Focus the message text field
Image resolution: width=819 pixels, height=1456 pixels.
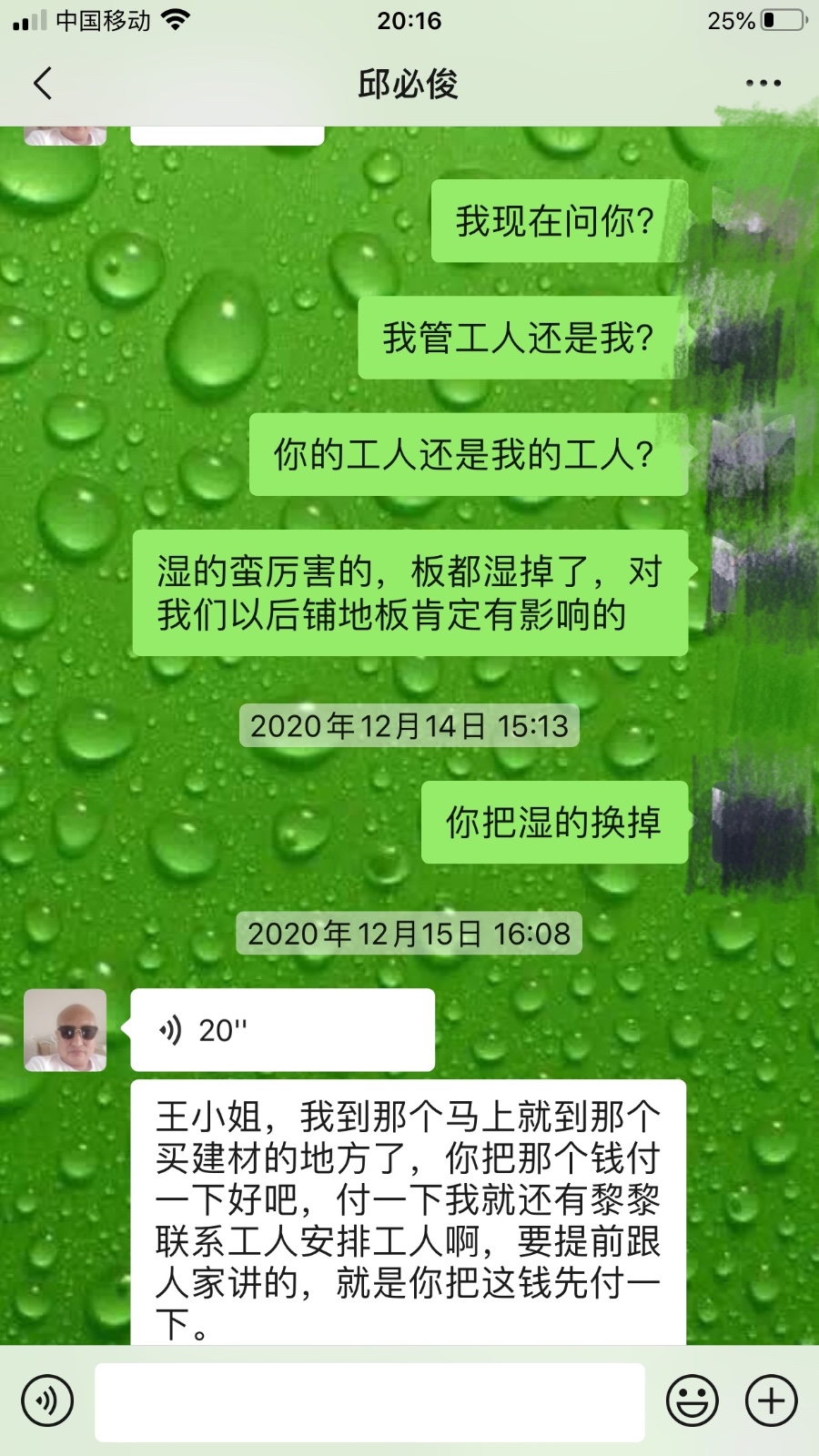(369, 1401)
